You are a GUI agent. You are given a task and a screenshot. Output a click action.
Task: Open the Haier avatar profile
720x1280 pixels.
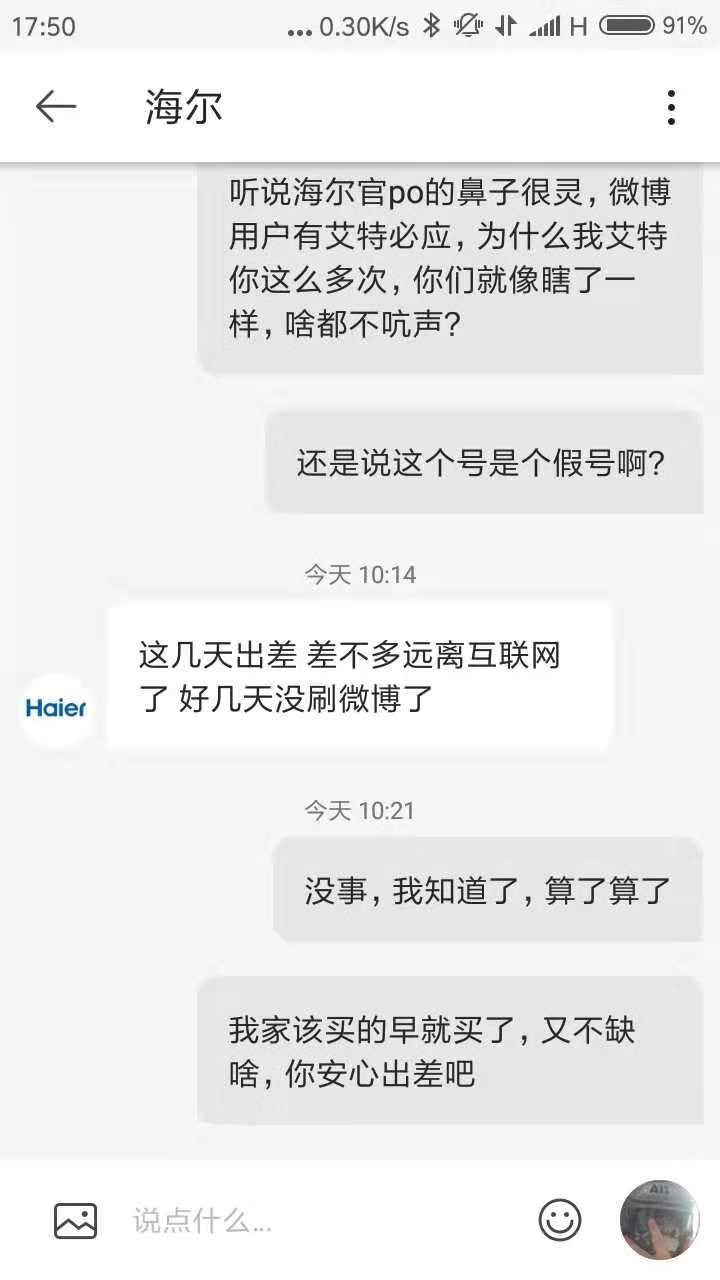click(x=56, y=708)
